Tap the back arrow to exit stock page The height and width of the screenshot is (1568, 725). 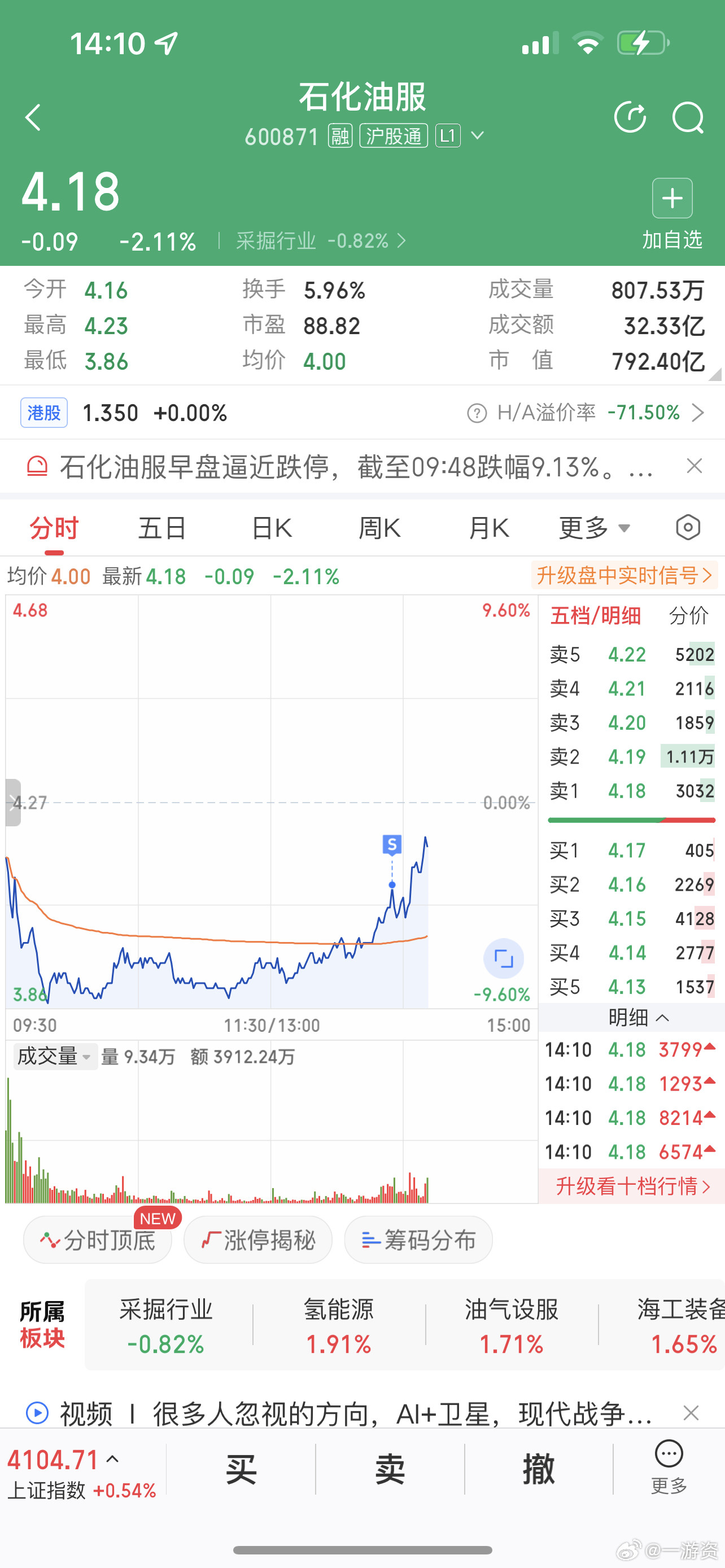click(33, 117)
